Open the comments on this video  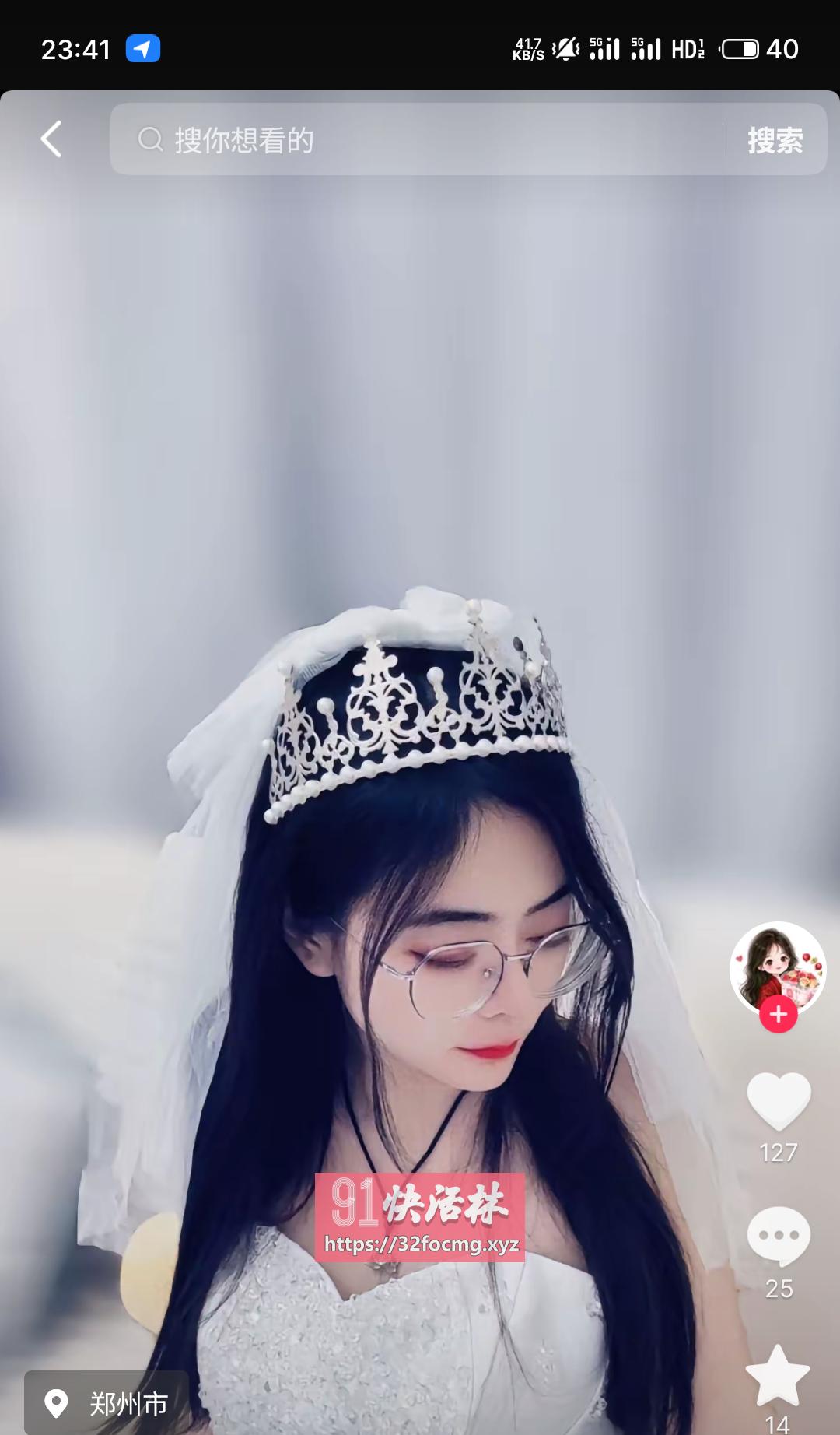point(779,1236)
